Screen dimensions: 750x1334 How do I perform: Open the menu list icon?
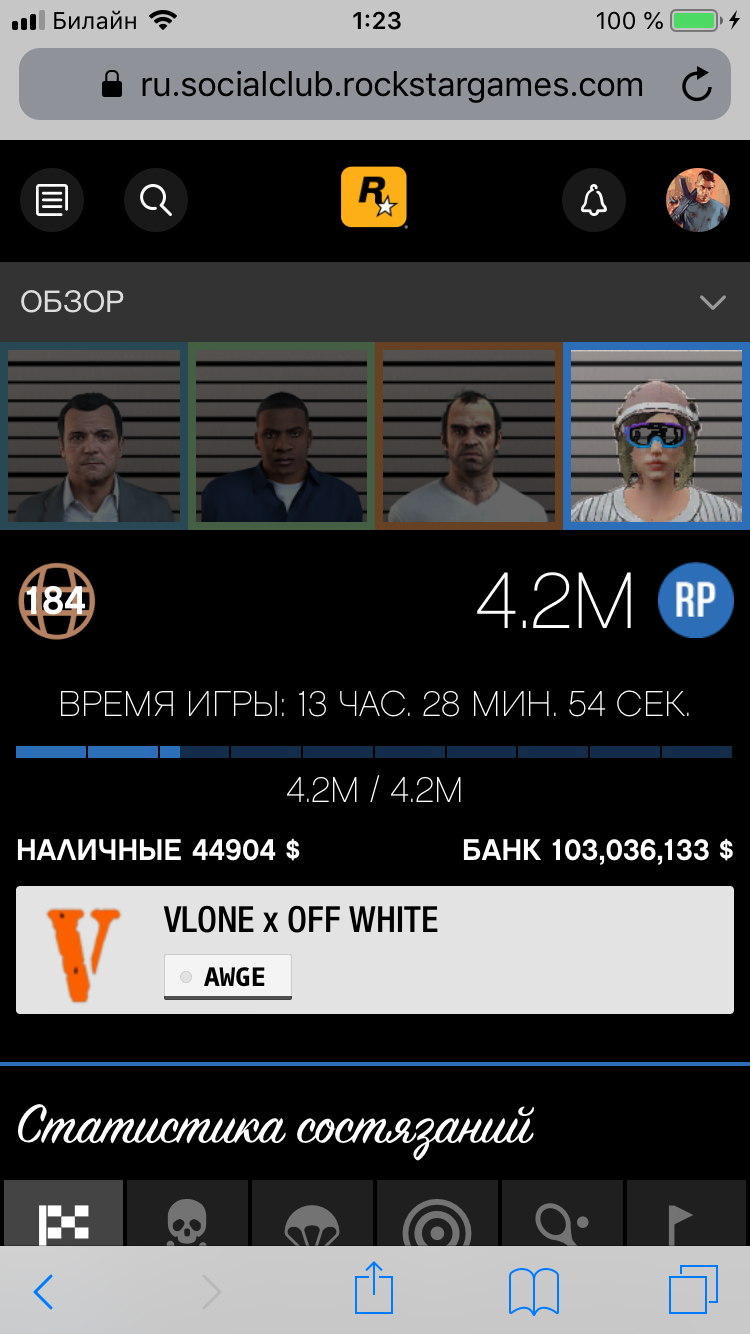point(52,201)
